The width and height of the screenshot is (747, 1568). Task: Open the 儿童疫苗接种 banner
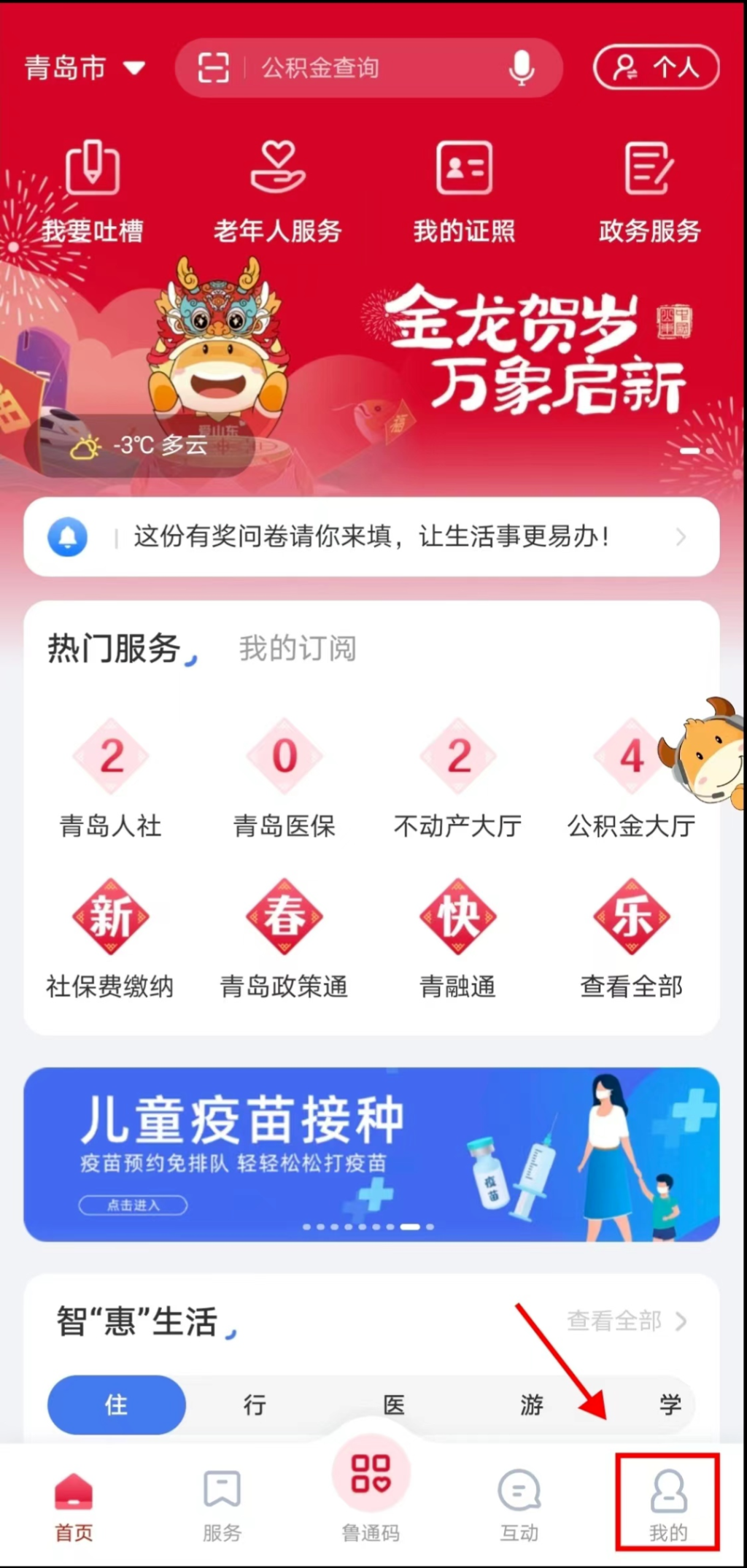click(x=372, y=1154)
